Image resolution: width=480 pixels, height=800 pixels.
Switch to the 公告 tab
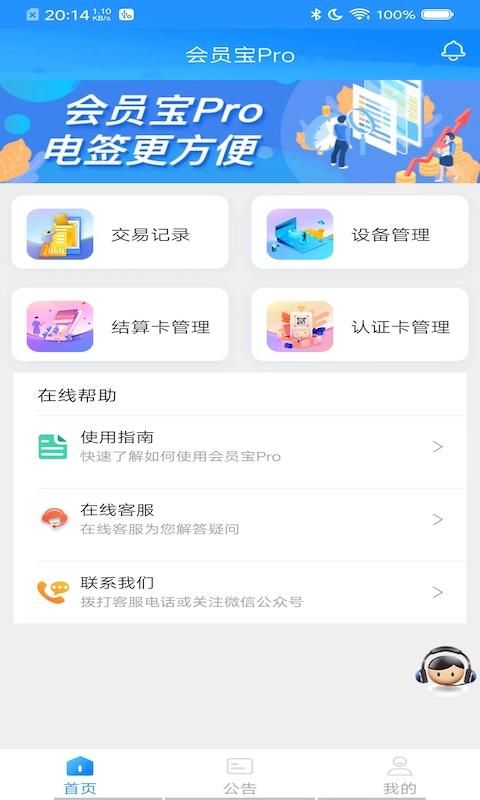(x=240, y=775)
